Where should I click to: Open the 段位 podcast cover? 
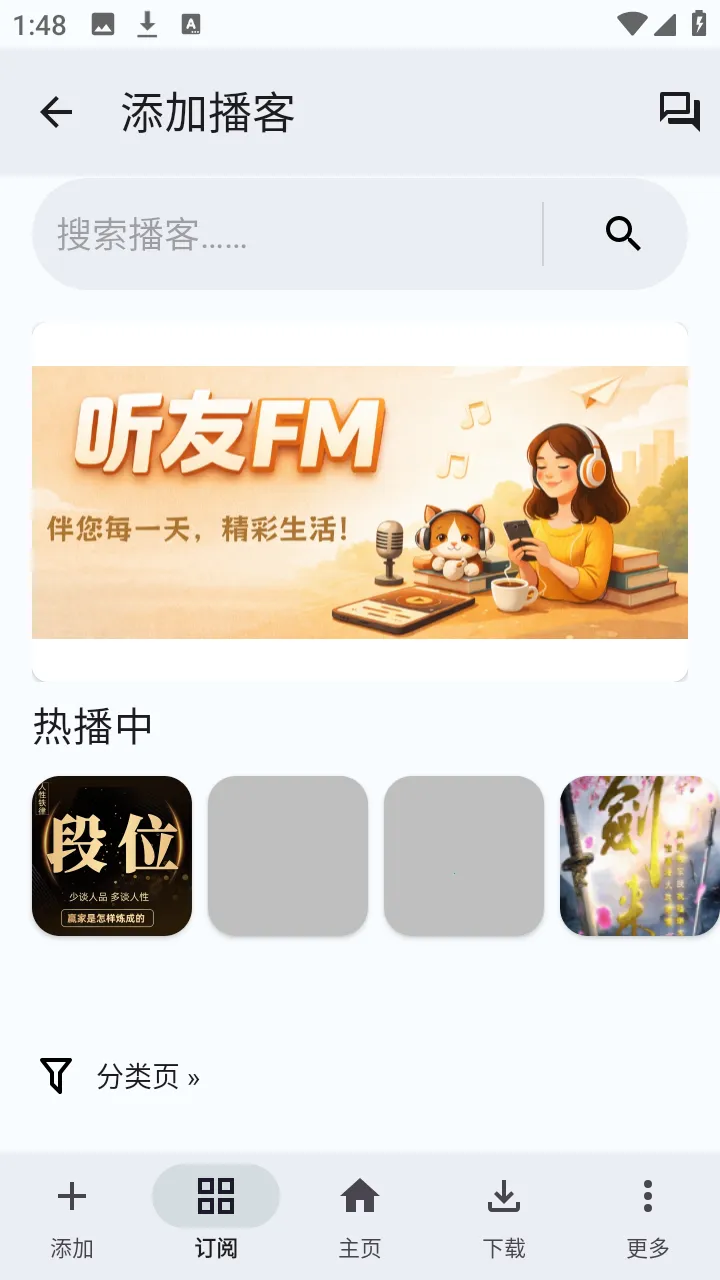click(x=112, y=856)
